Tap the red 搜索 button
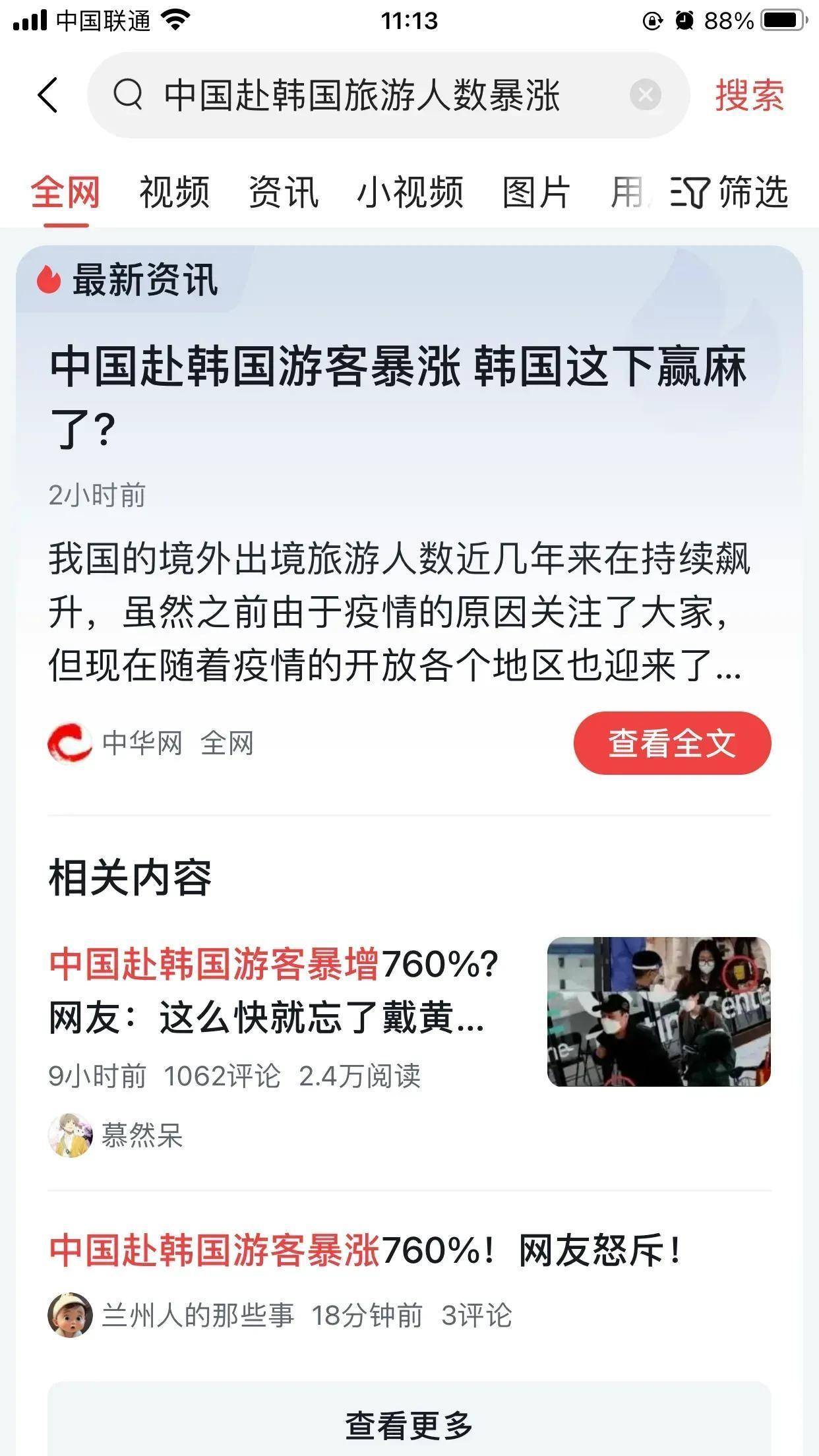Screen dimensions: 819x1456 (x=750, y=95)
